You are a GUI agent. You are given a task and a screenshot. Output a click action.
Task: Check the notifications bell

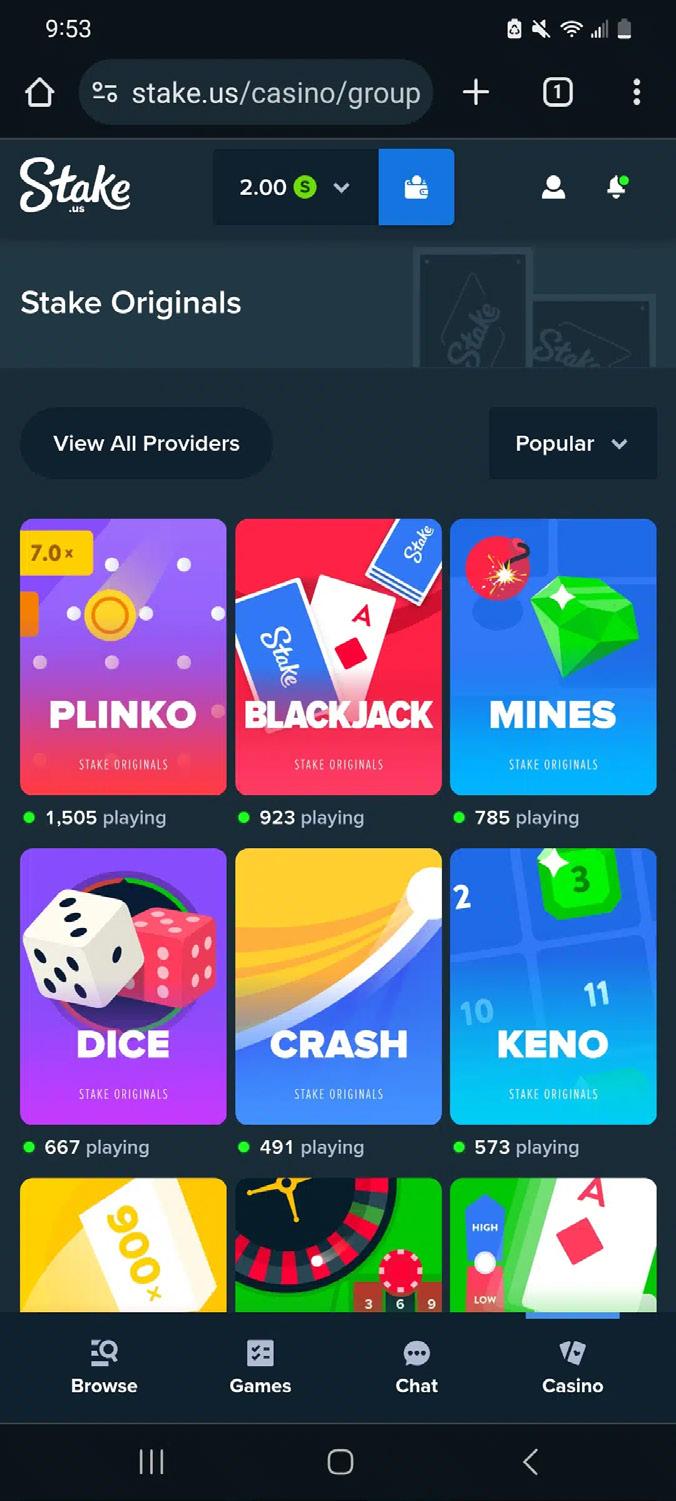click(617, 187)
